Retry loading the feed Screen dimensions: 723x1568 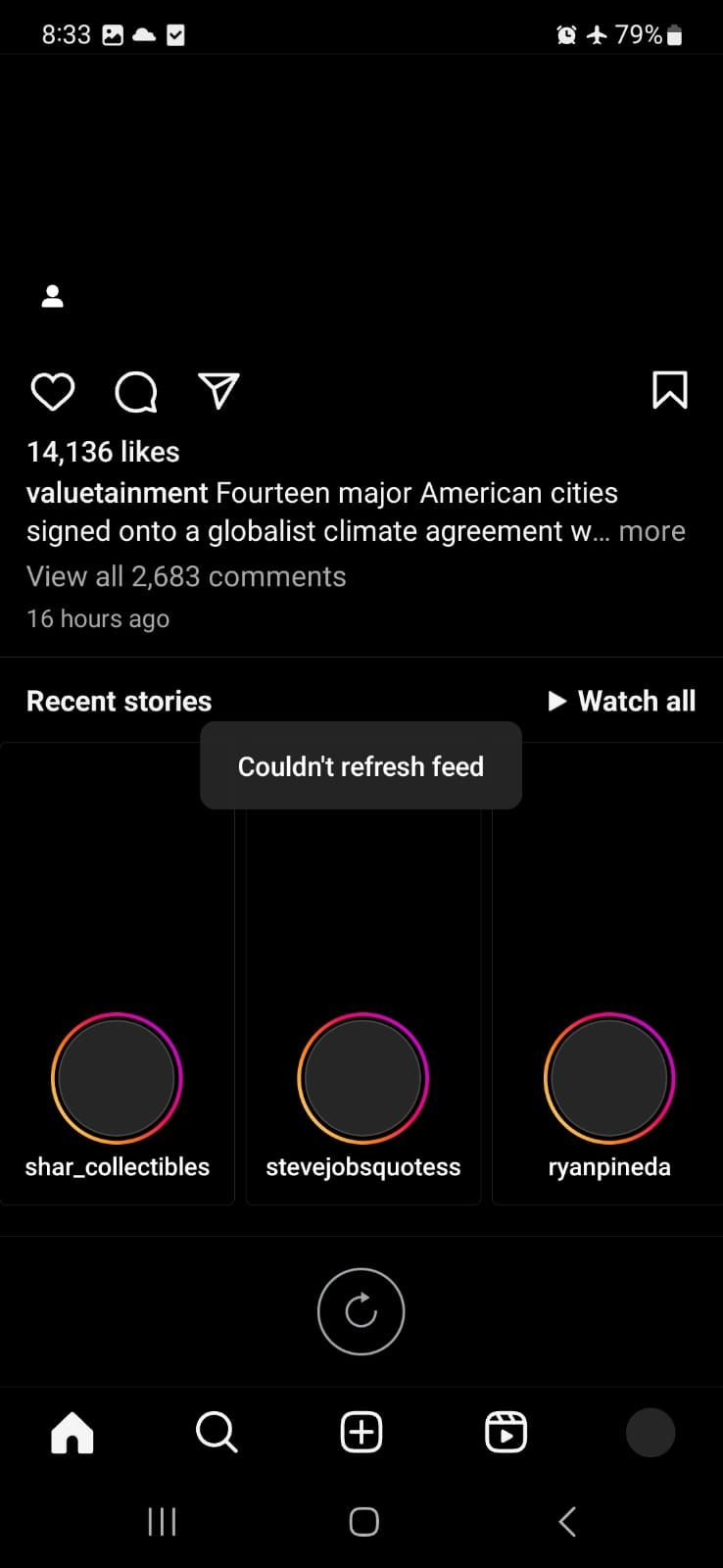tap(361, 1311)
